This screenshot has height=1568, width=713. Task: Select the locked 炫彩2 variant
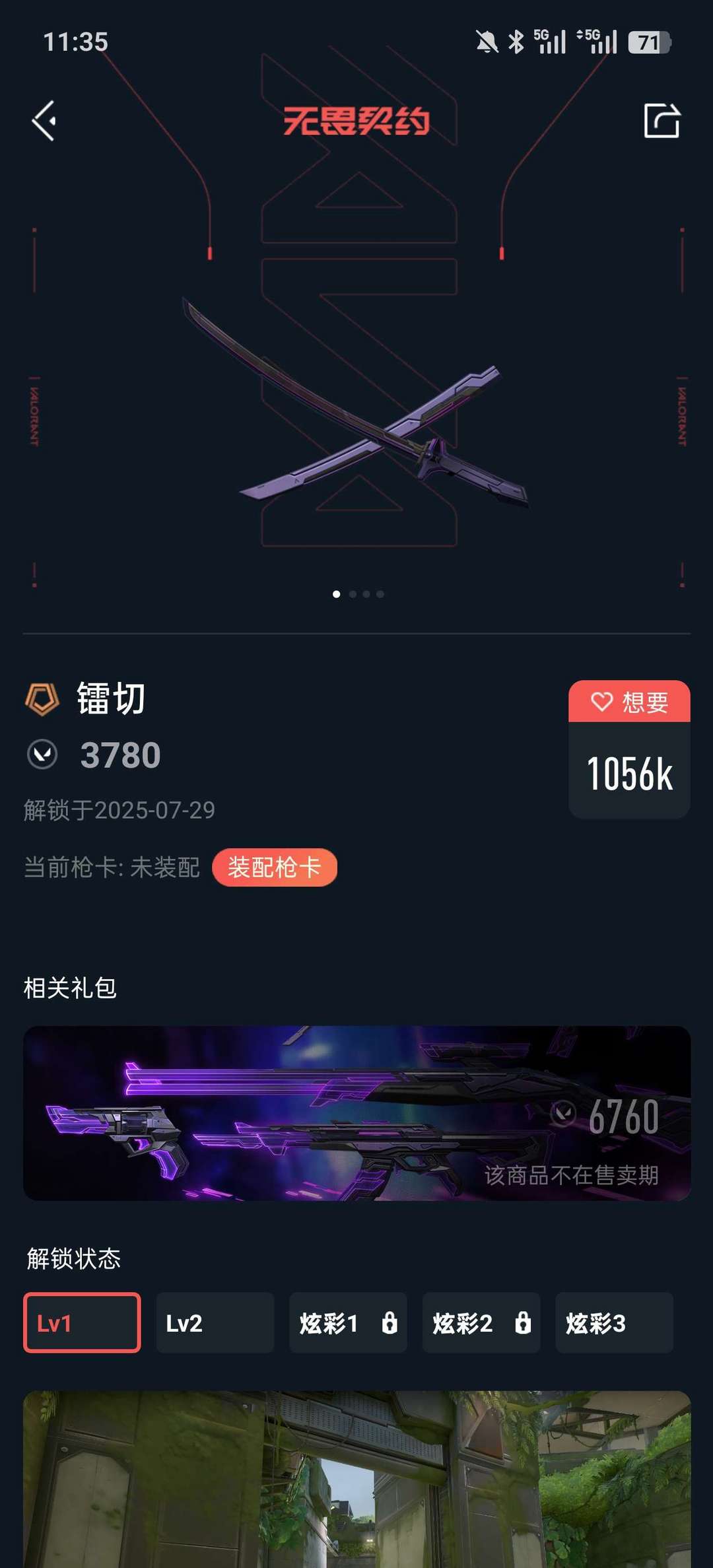click(x=481, y=1322)
